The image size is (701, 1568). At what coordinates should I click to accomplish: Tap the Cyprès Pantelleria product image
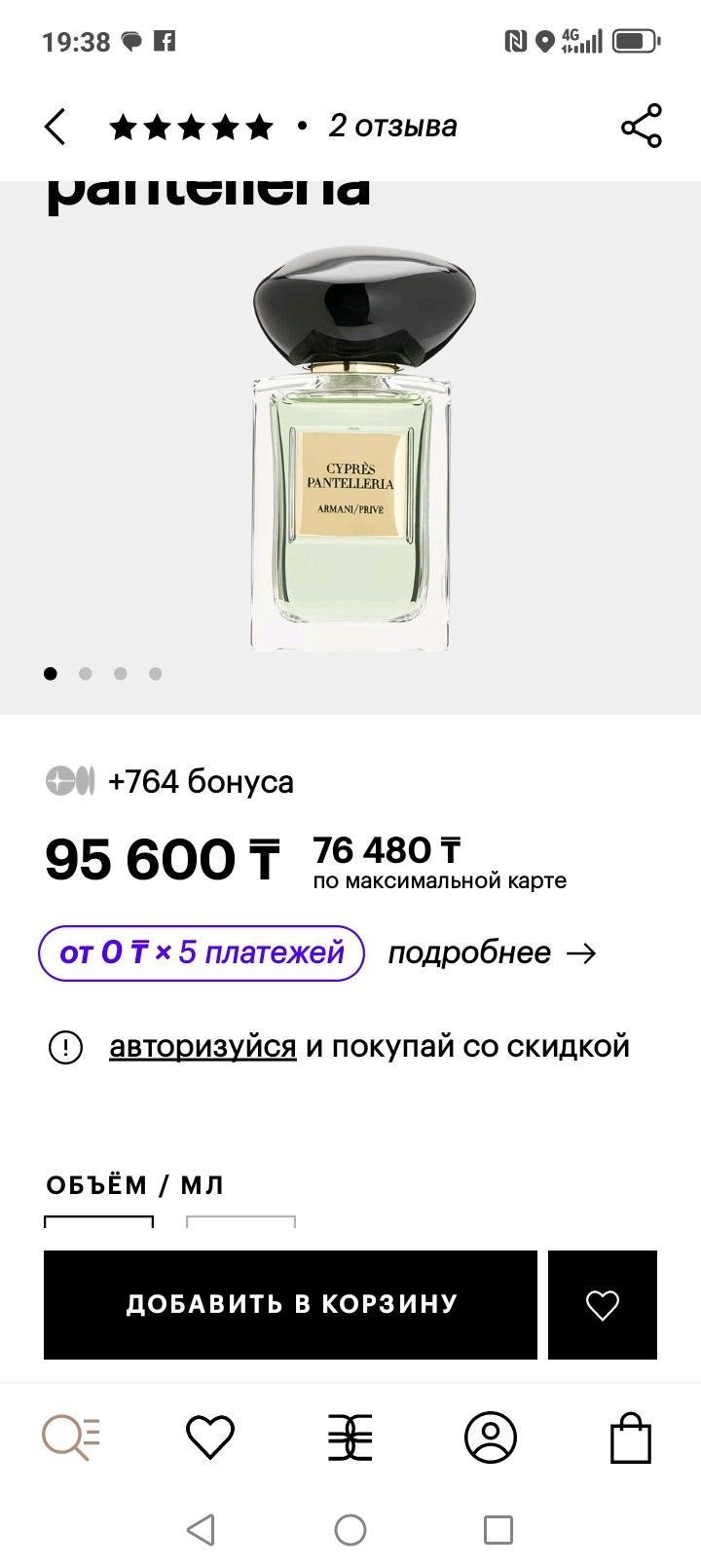pos(352,448)
